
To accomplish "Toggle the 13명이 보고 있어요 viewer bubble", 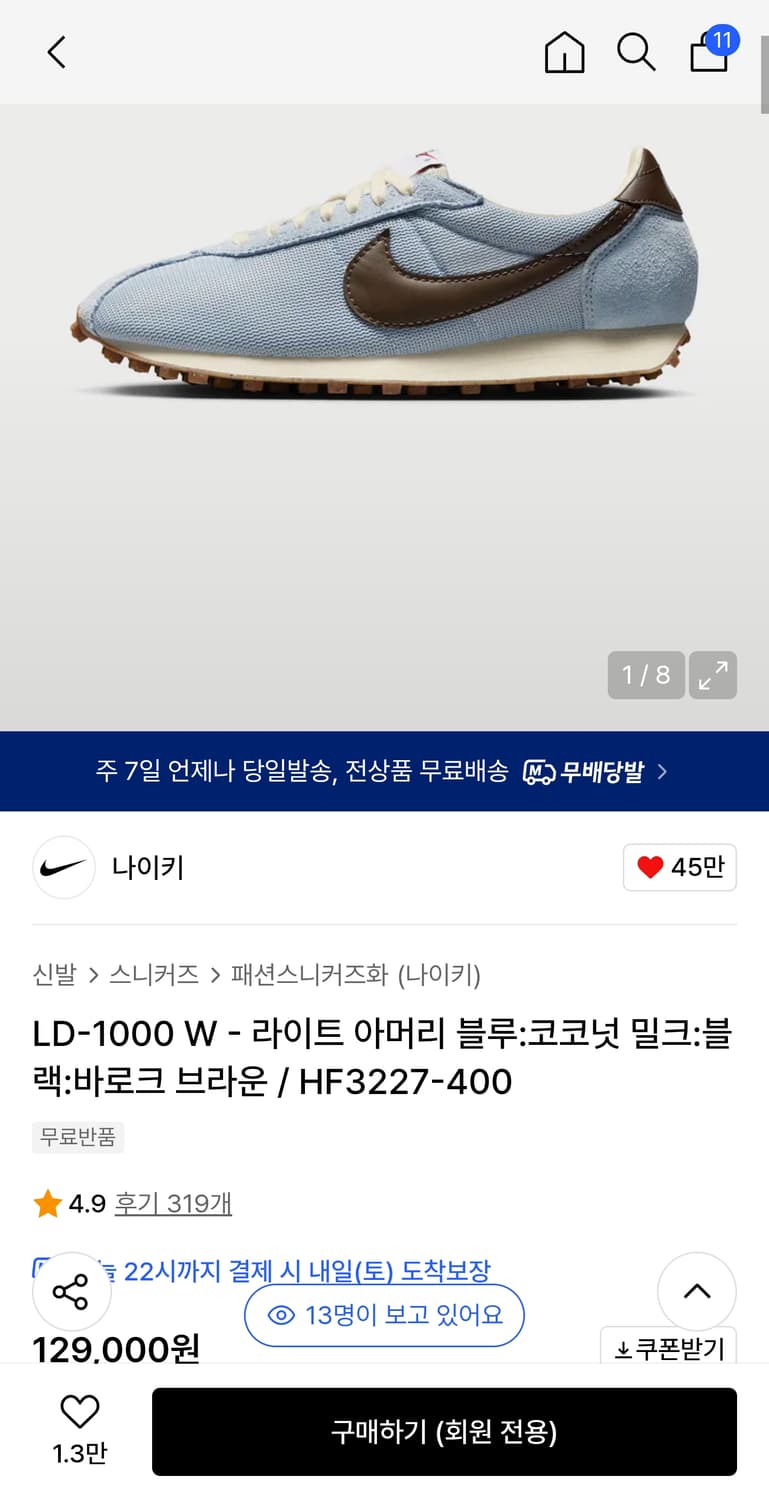I will tap(384, 1315).
